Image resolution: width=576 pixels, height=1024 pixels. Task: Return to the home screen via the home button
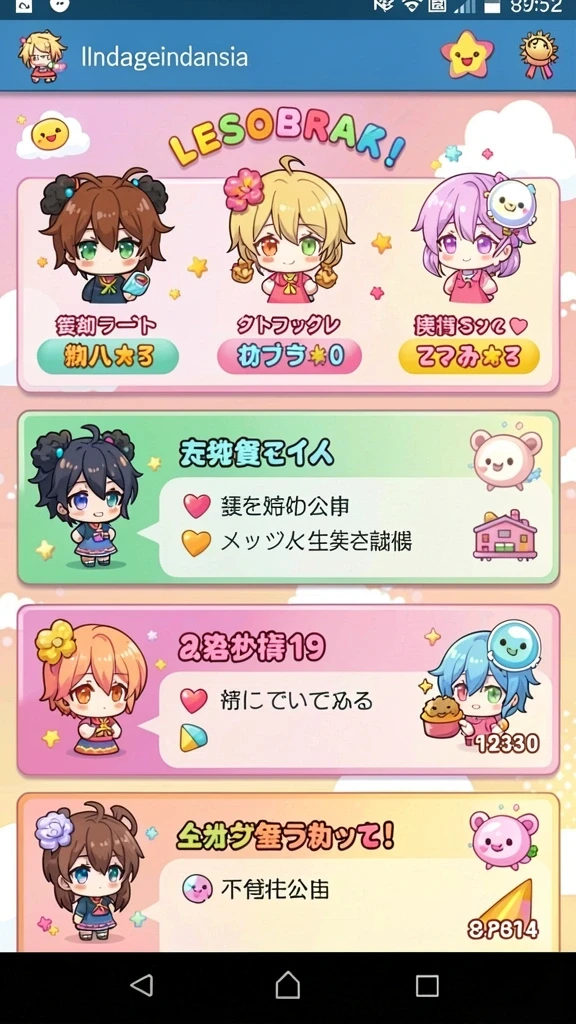288,985
